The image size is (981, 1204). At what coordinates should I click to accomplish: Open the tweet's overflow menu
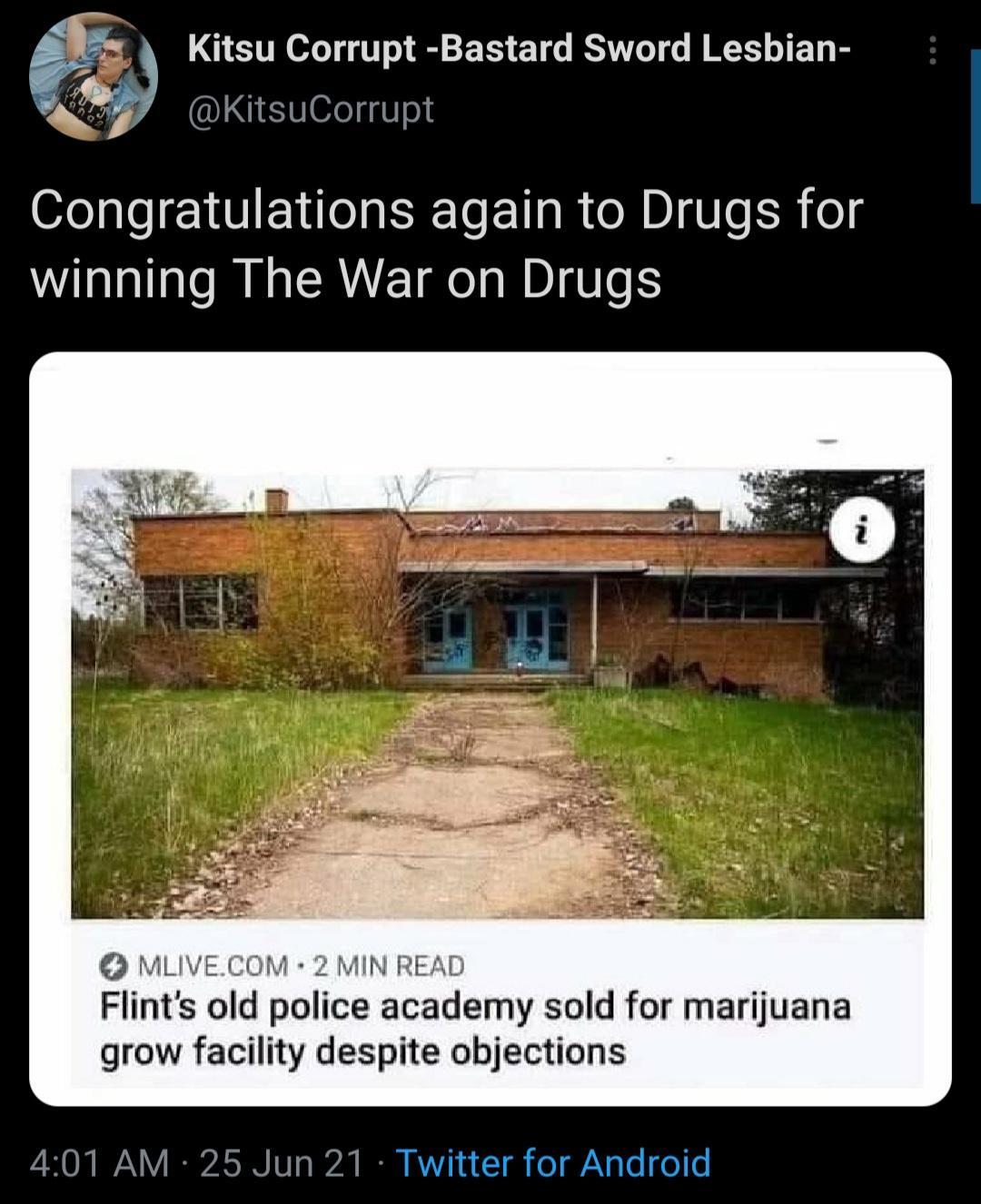pyautogui.click(x=931, y=50)
